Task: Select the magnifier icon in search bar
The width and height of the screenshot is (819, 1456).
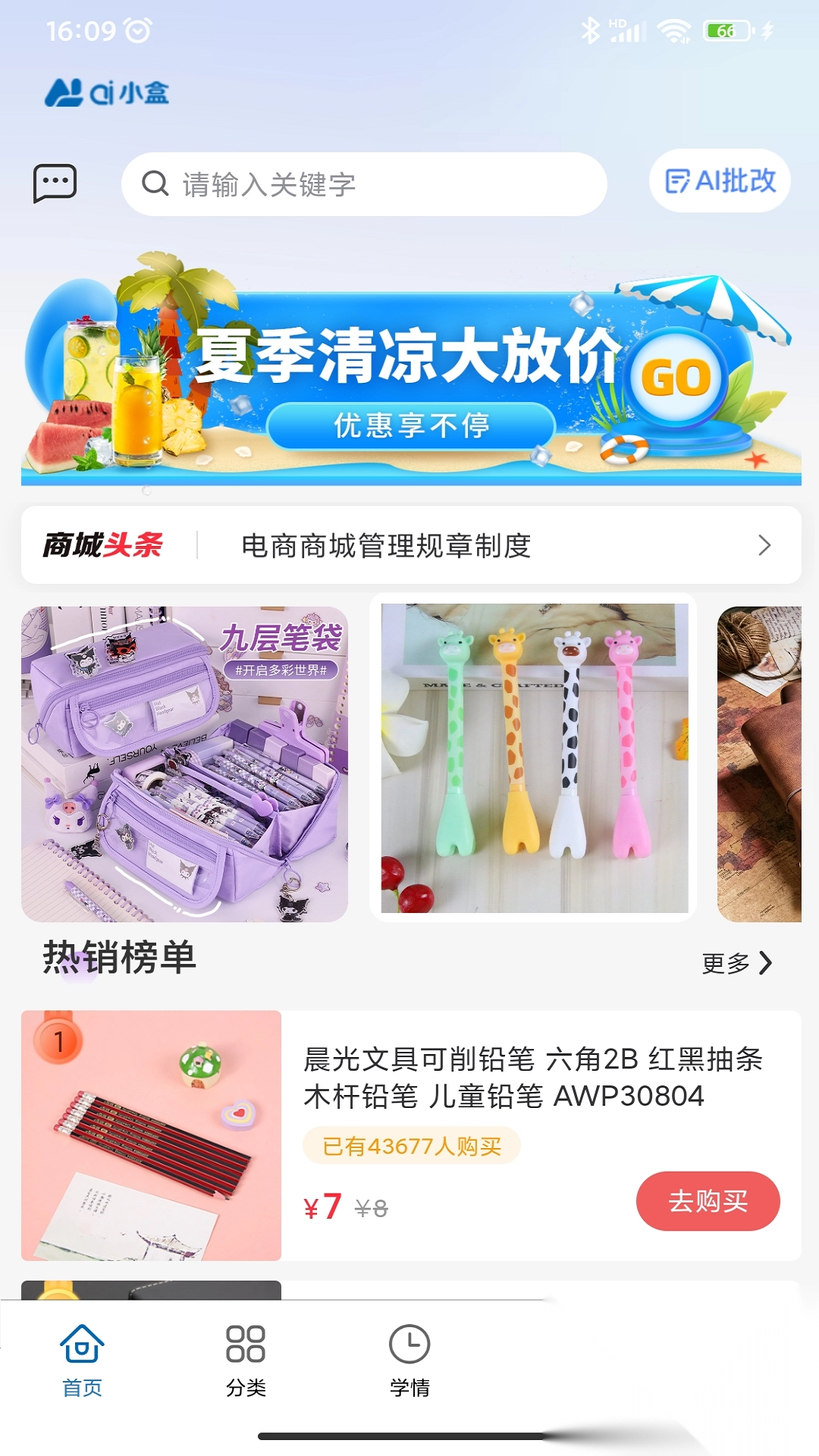Action: pyautogui.click(x=155, y=182)
